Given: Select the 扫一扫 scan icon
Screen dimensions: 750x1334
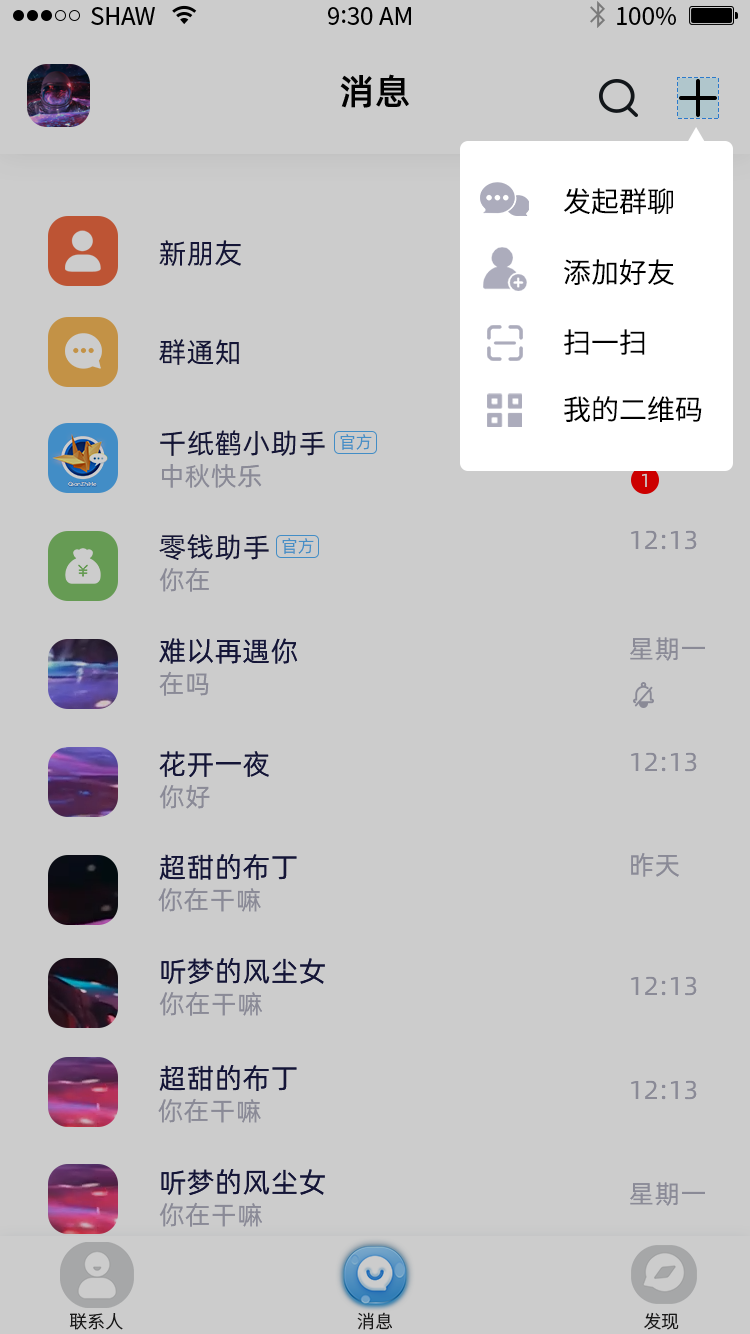Looking at the screenshot, I should (x=504, y=343).
